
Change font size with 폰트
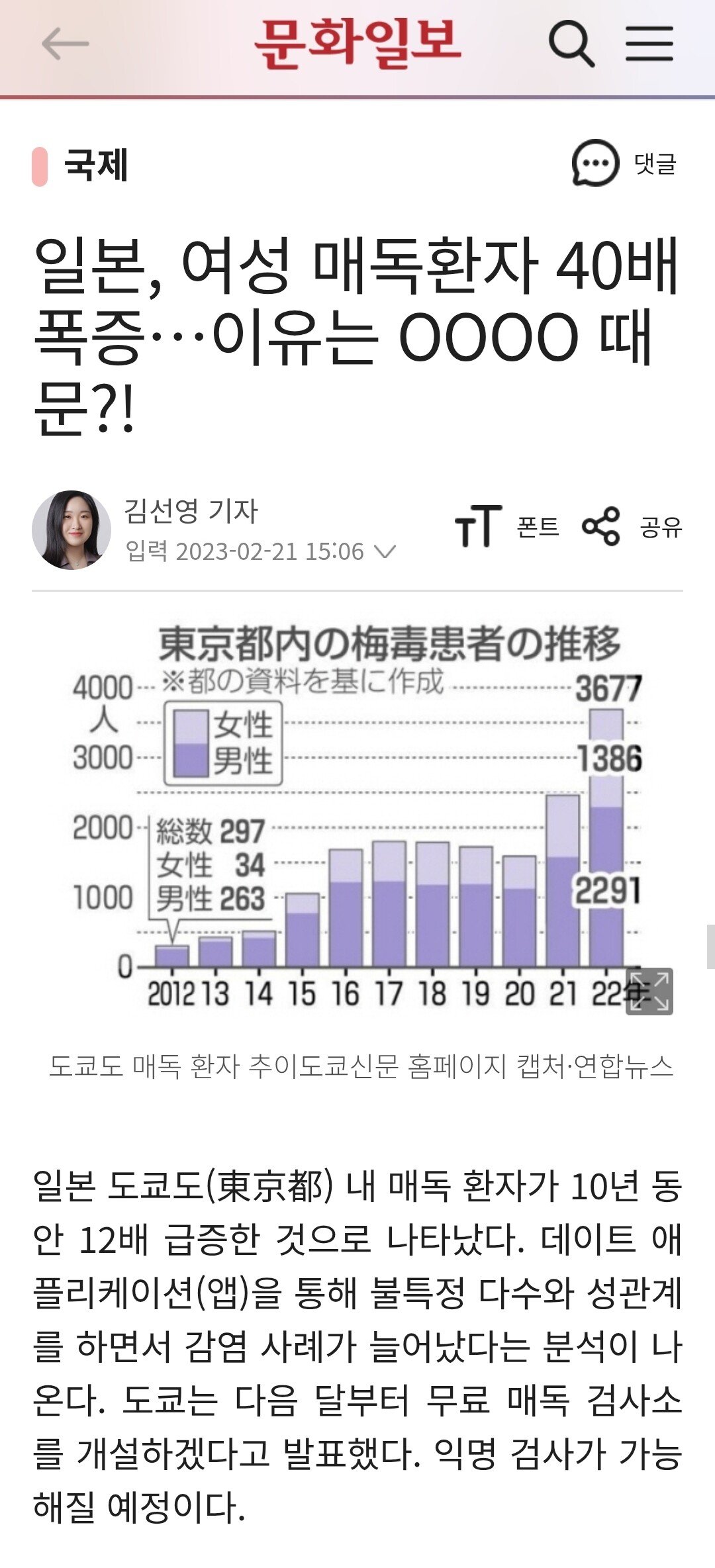click(x=507, y=528)
